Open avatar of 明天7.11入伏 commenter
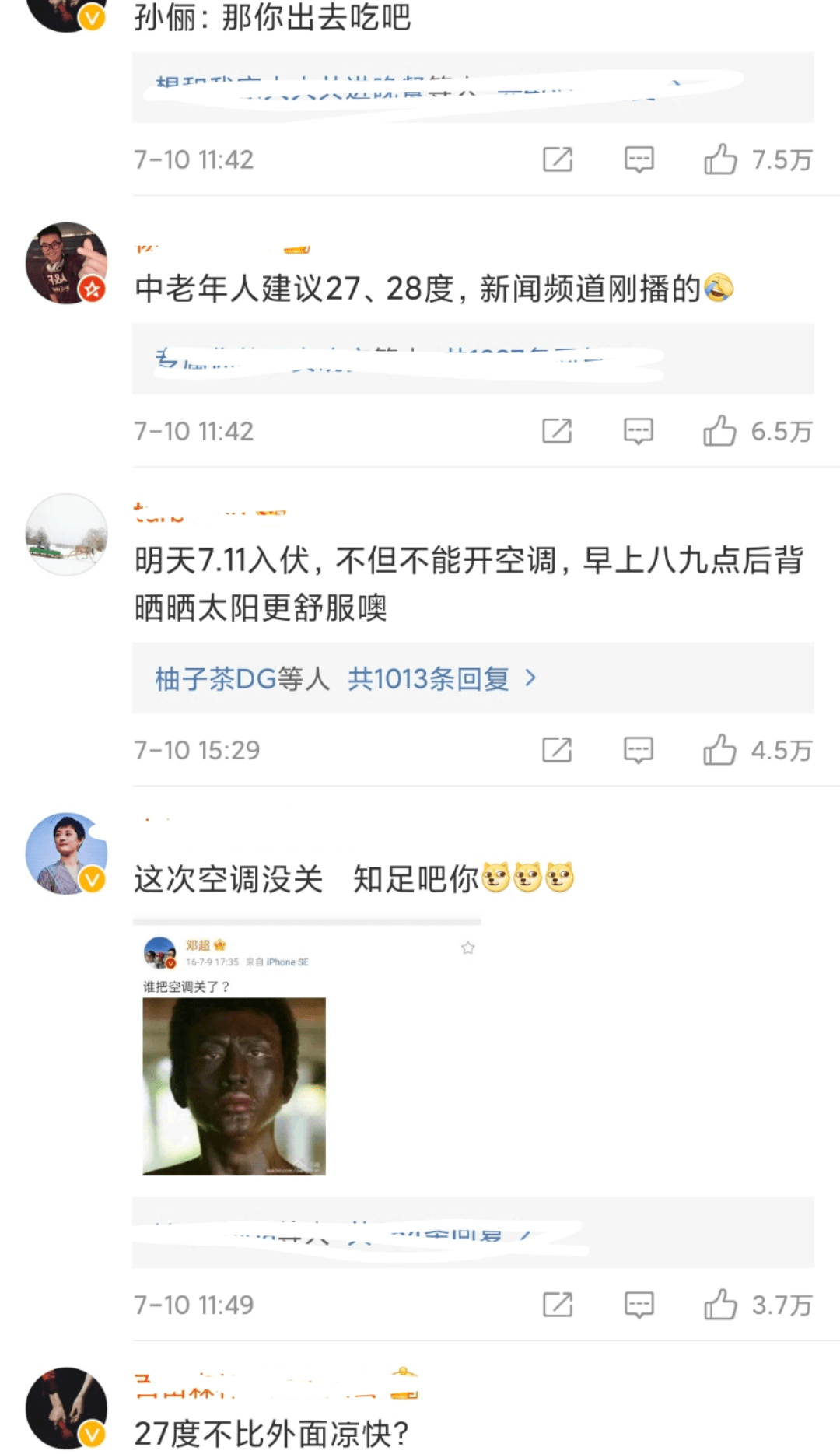Image resolution: width=840 pixels, height=1454 pixels. [66, 534]
